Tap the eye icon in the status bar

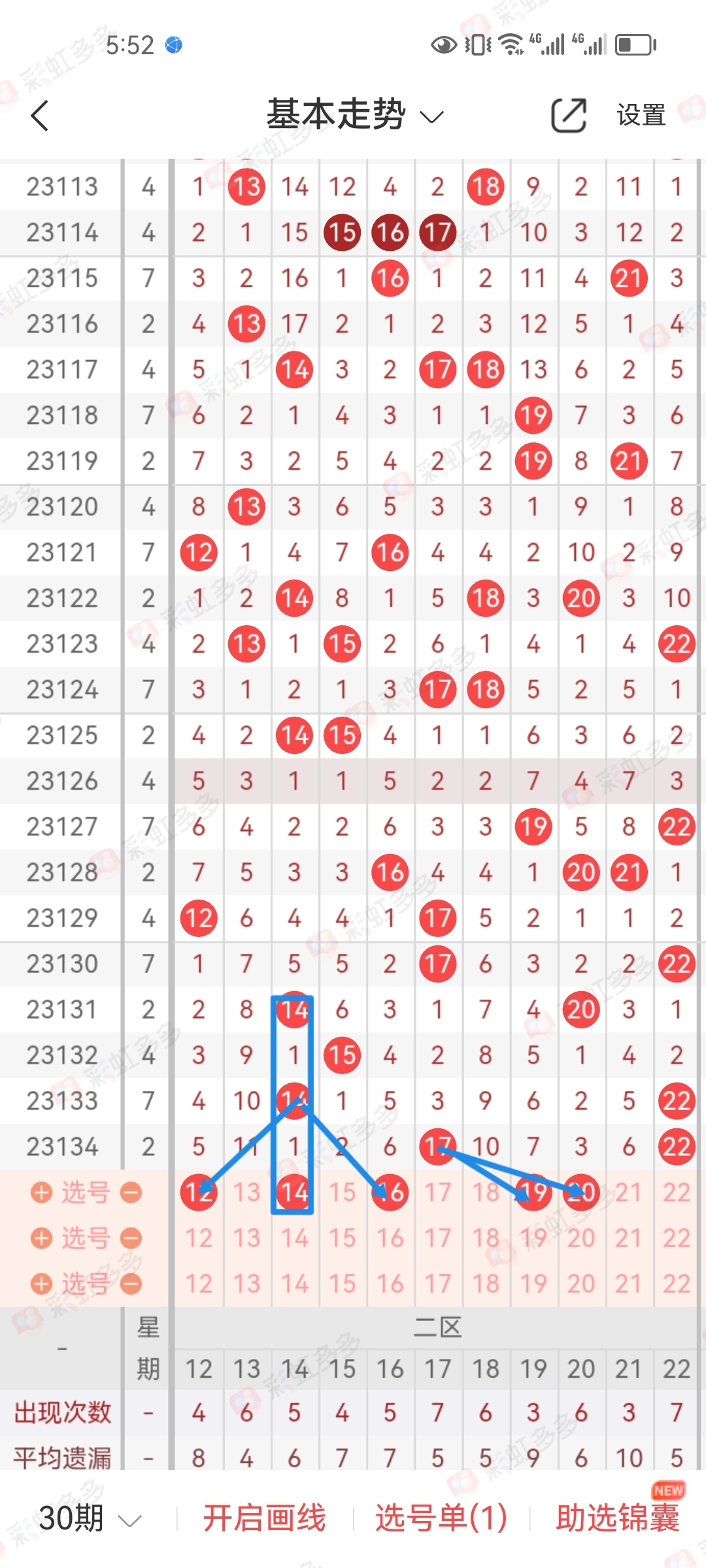443,44
